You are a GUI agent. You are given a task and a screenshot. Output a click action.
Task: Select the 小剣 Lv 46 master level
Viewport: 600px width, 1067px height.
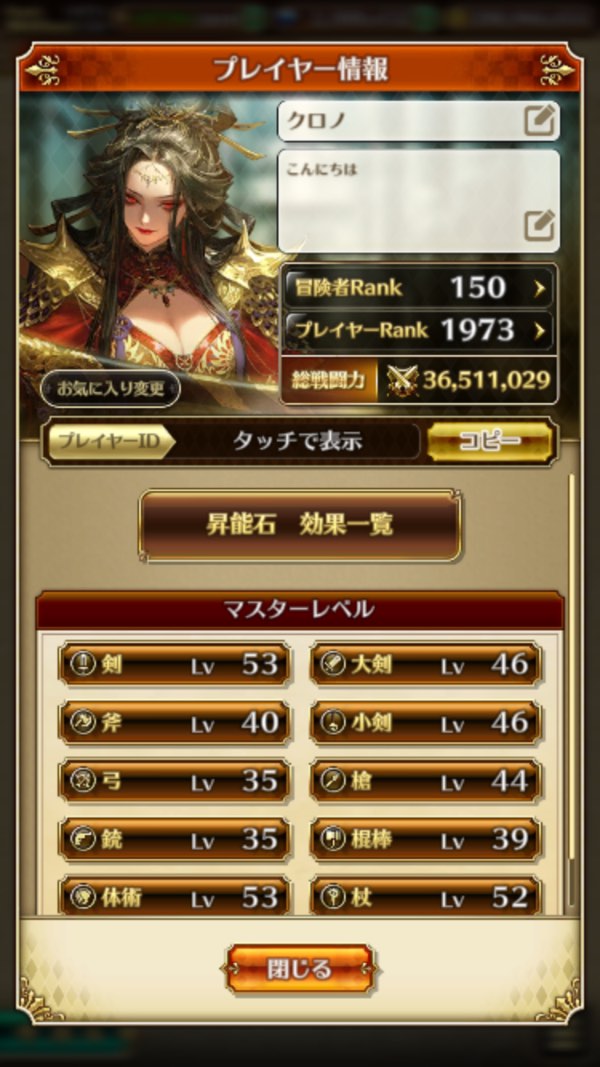click(426, 722)
